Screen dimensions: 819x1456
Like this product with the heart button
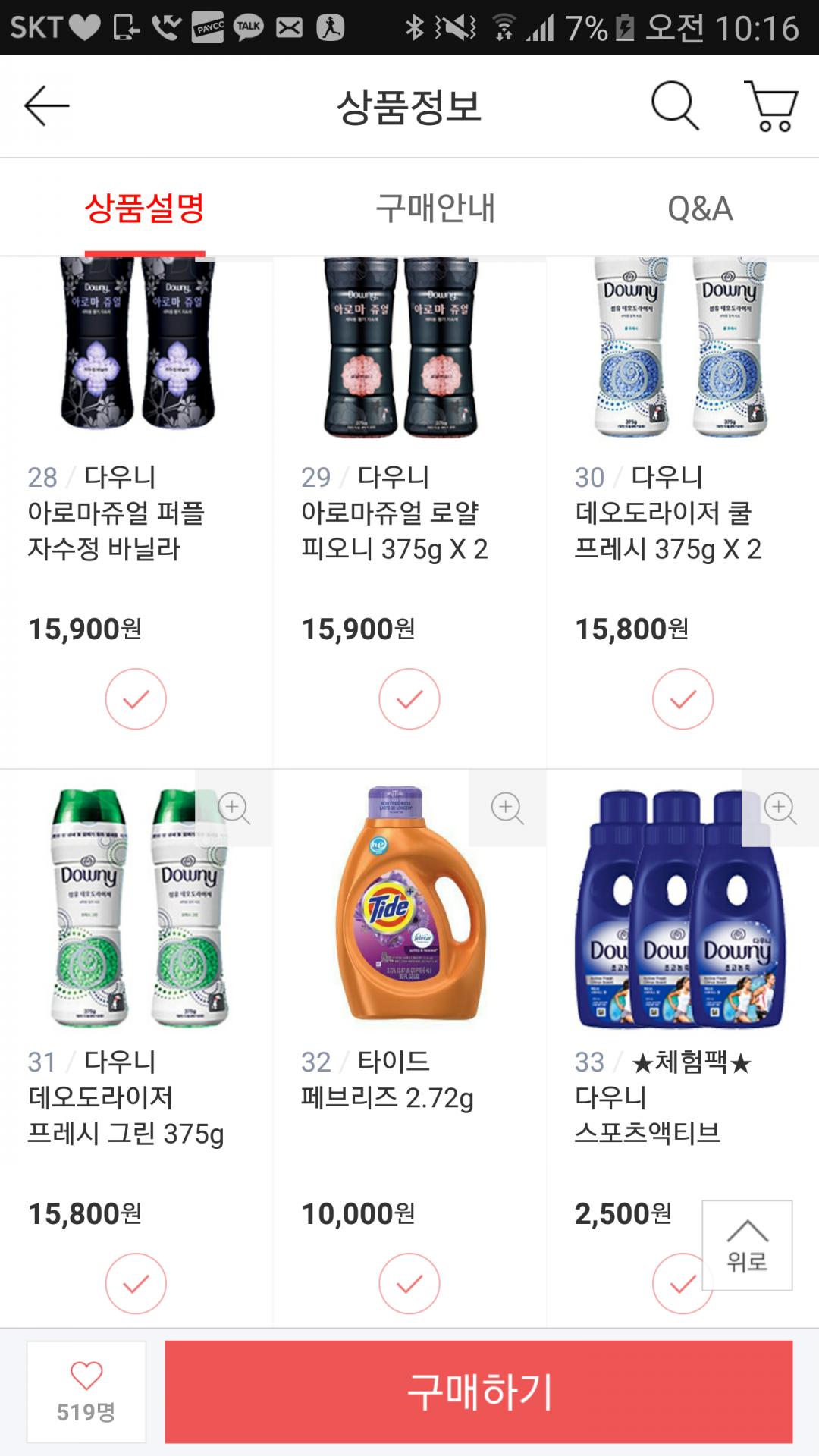[86, 1391]
